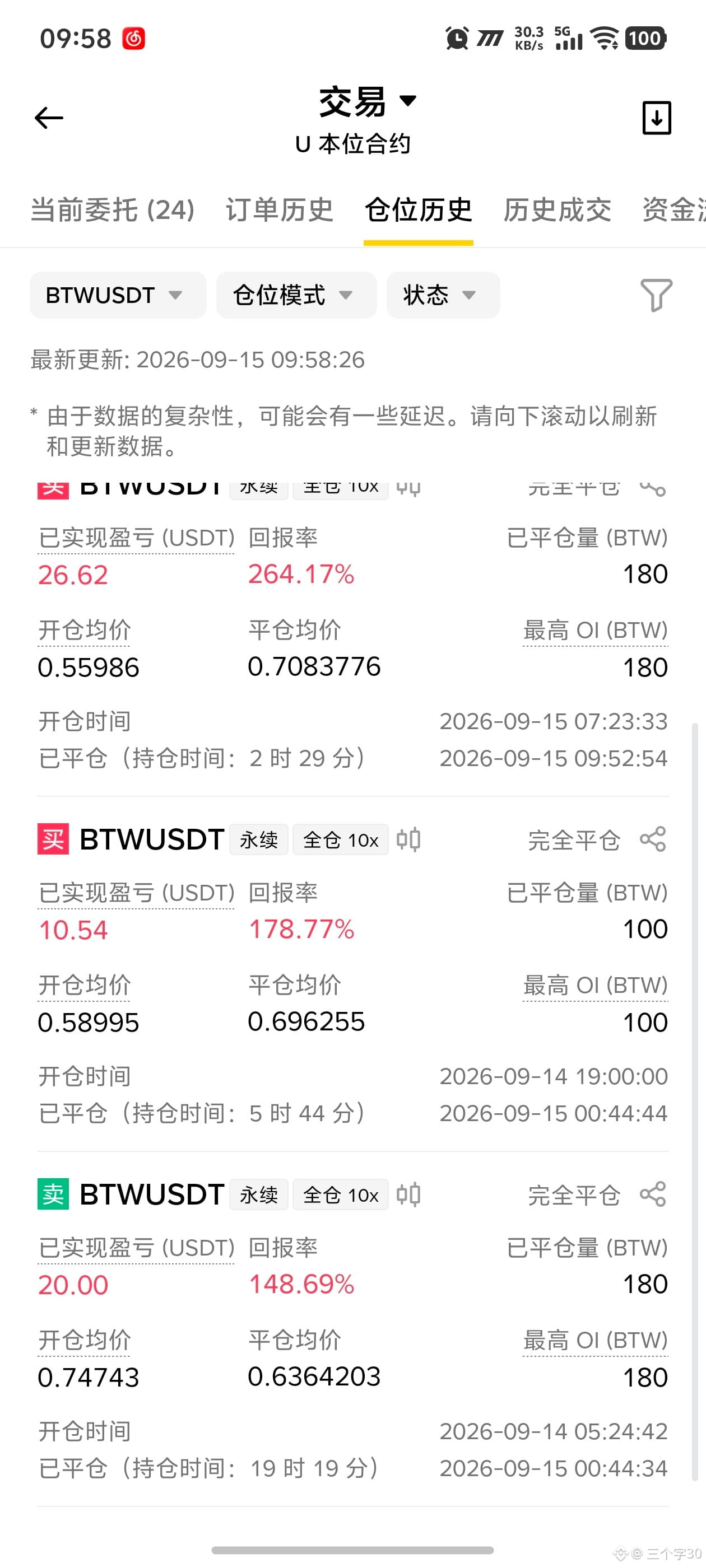Screen dimensions: 706x1568
Task: Select the 仓位历史 tab
Action: pos(419,210)
